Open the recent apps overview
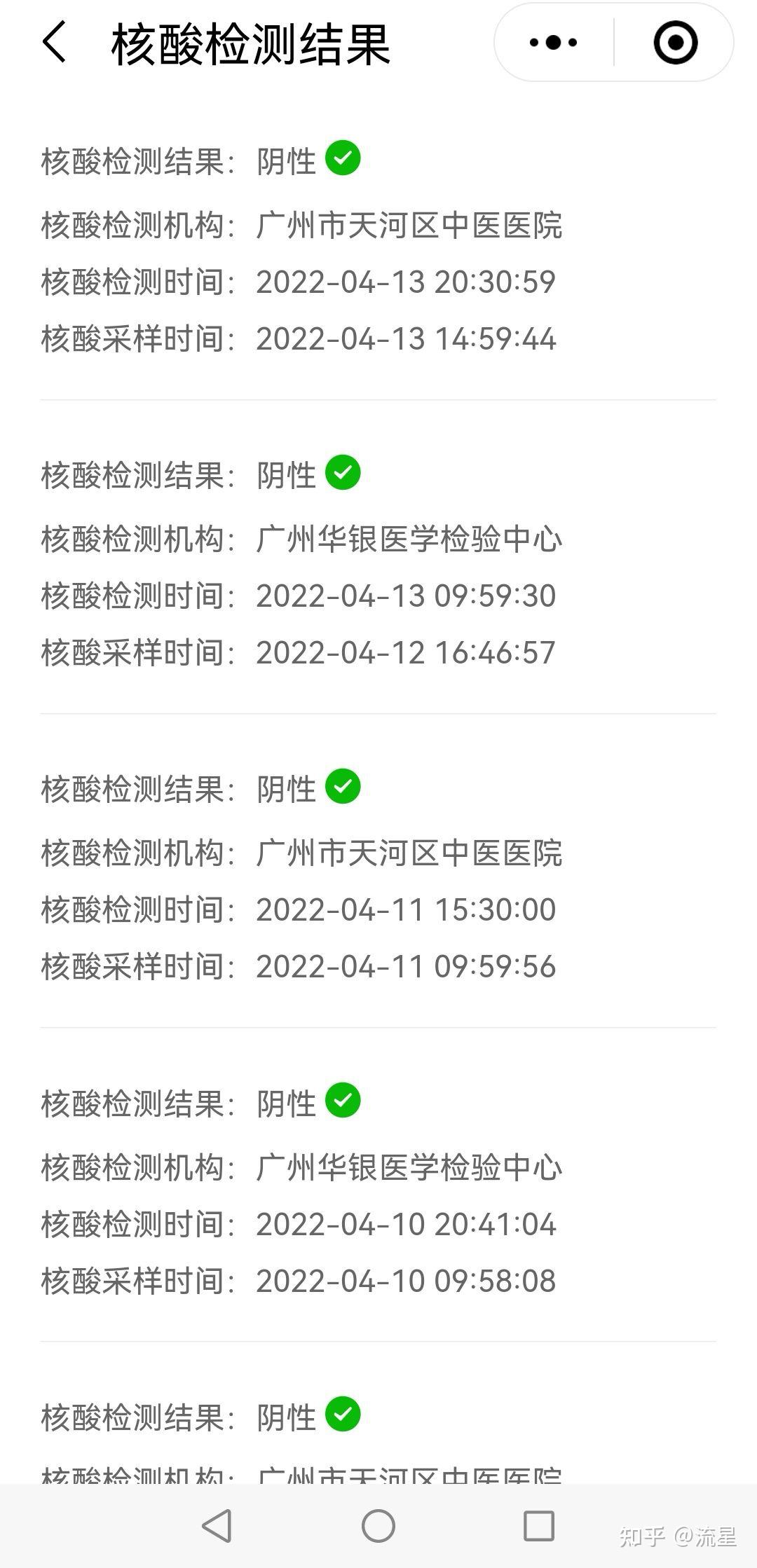The width and height of the screenshot is (757, 1568). (539, 1525)
